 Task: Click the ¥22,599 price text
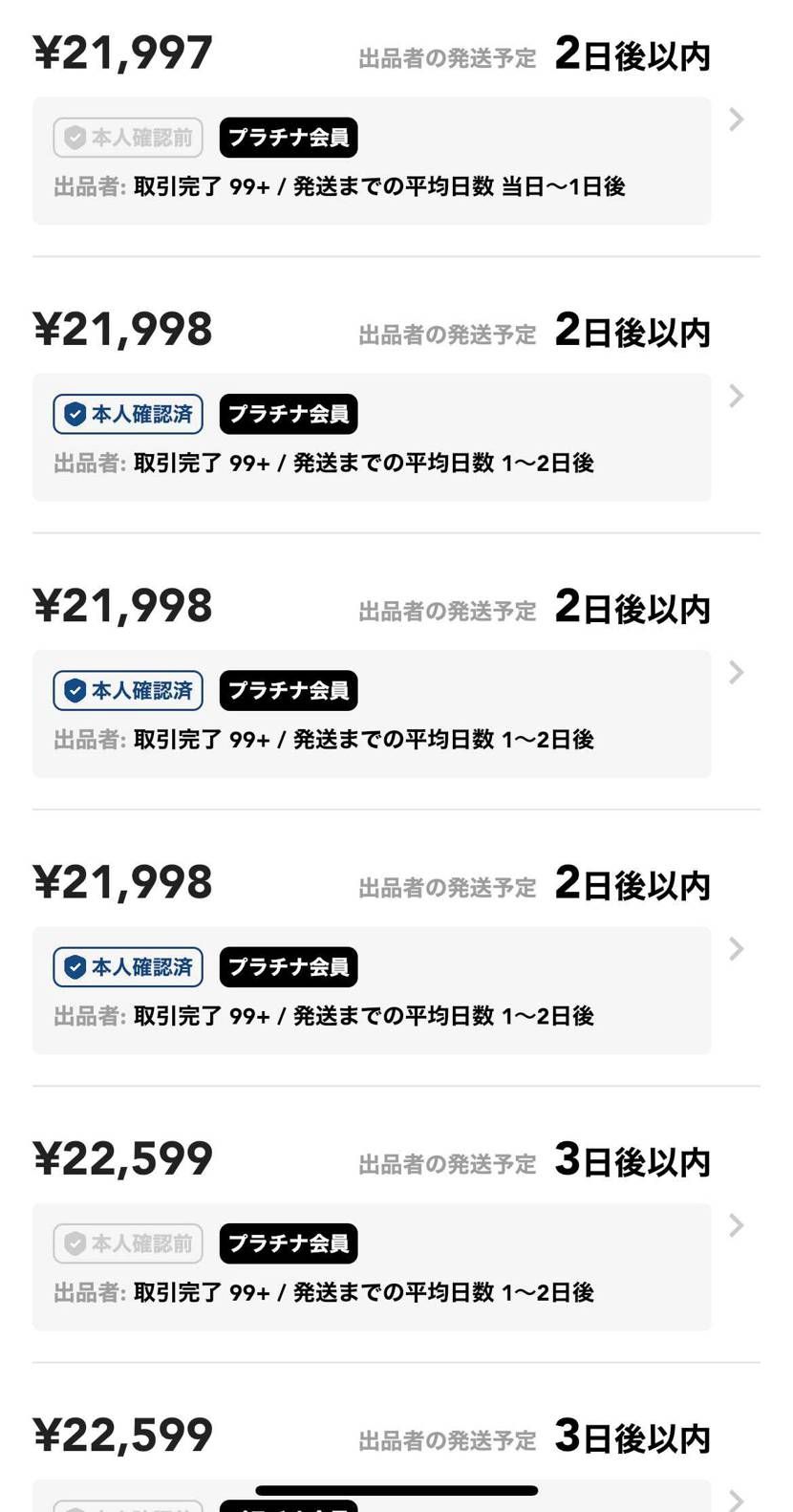(122, 1158)
